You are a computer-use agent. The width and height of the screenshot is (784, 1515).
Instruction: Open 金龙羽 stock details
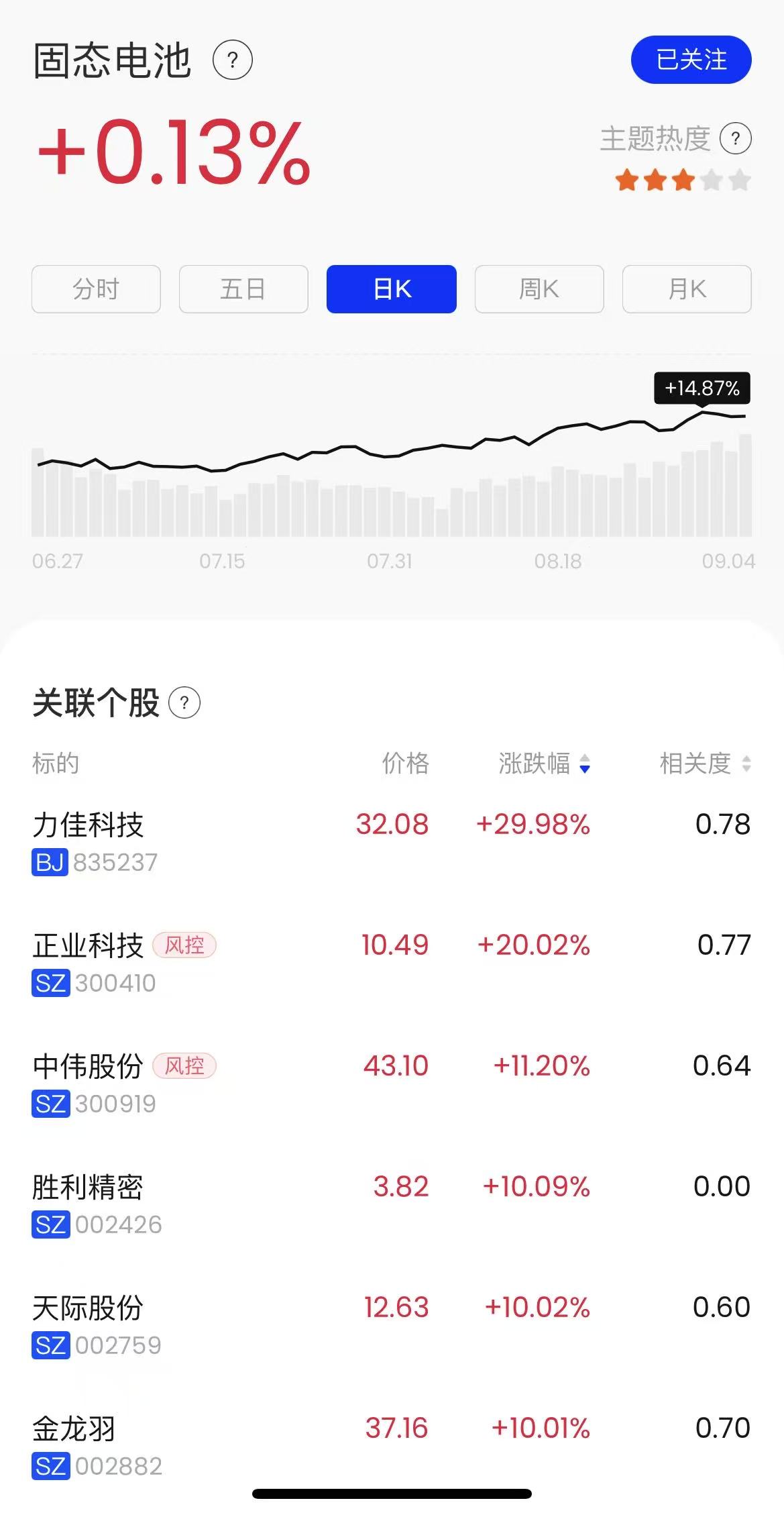tap(74, 1429)
